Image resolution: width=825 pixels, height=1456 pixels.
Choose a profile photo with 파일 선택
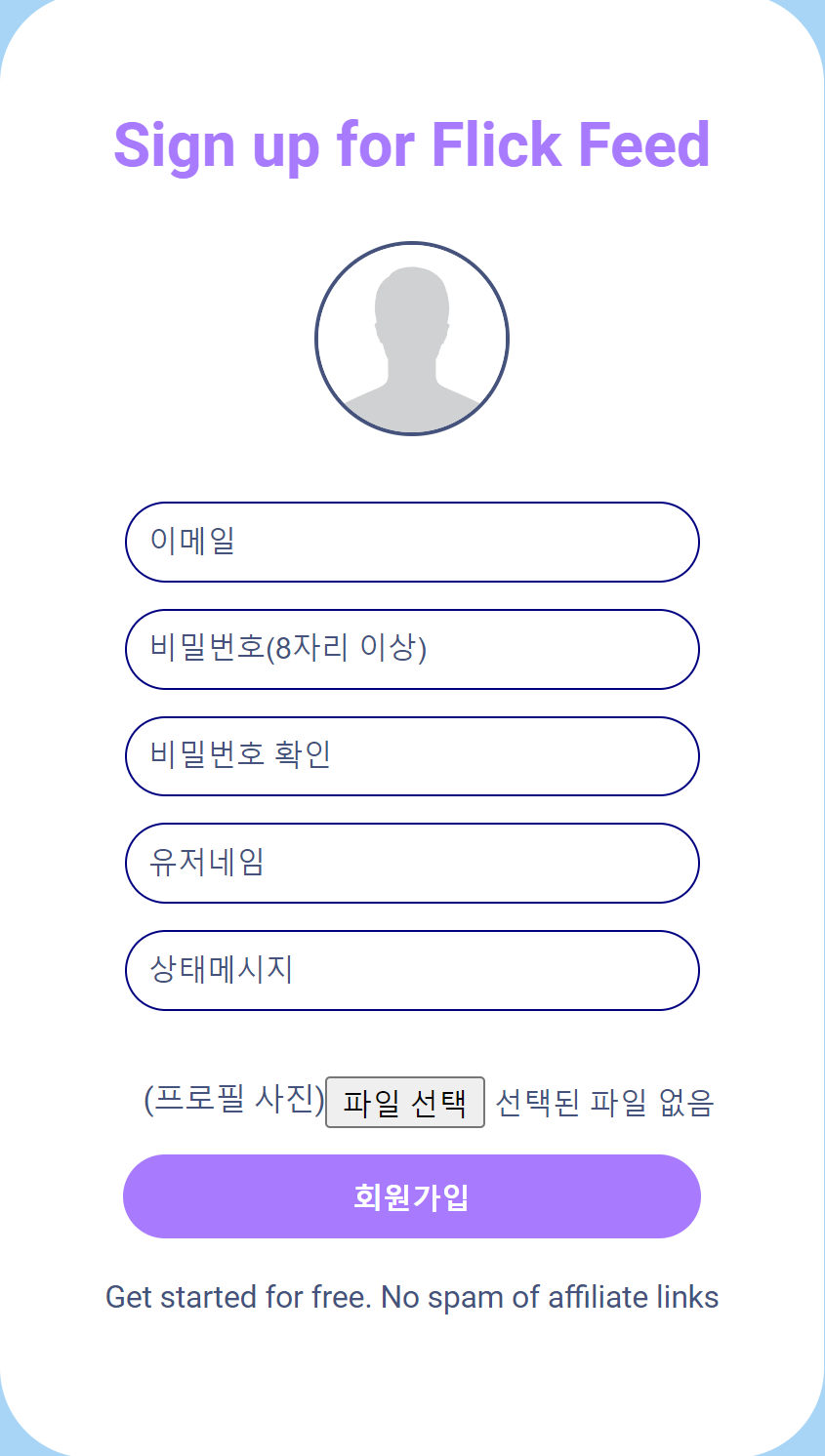pyautogui.click(x=404, y=1103)
